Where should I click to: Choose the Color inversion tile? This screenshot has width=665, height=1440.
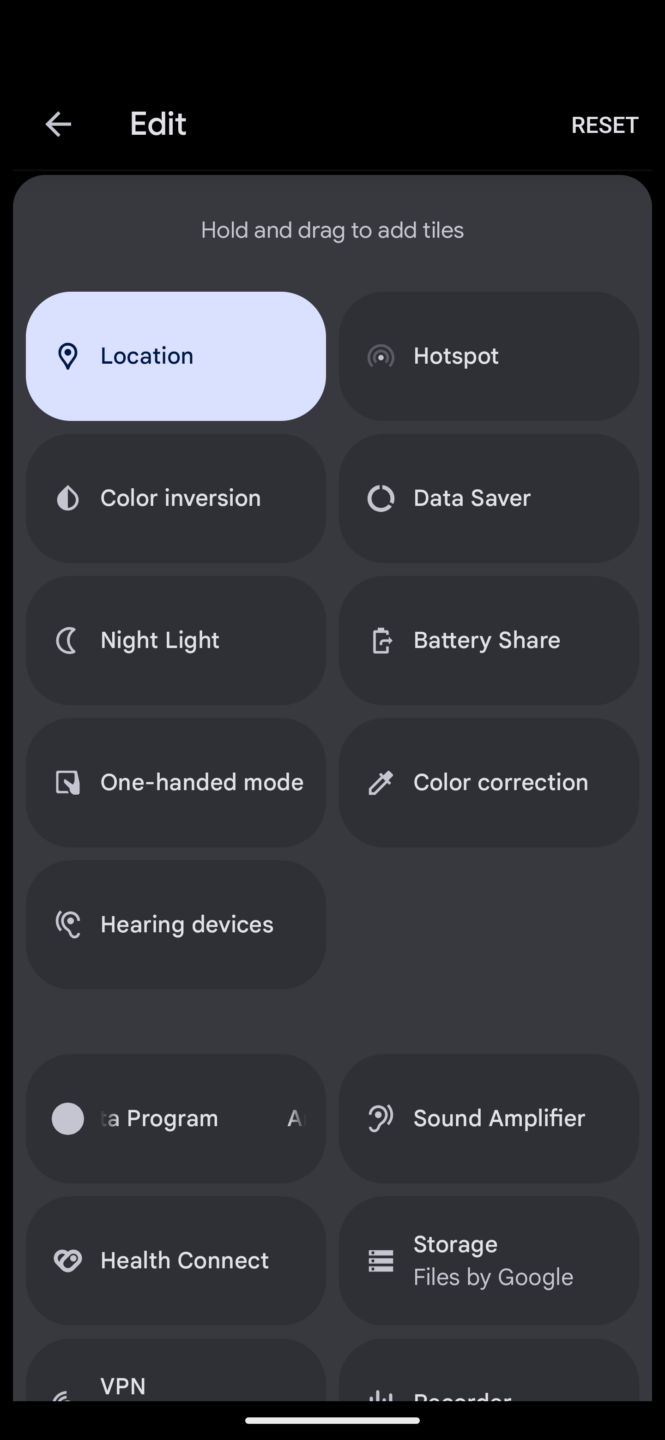tap(176, 498)
